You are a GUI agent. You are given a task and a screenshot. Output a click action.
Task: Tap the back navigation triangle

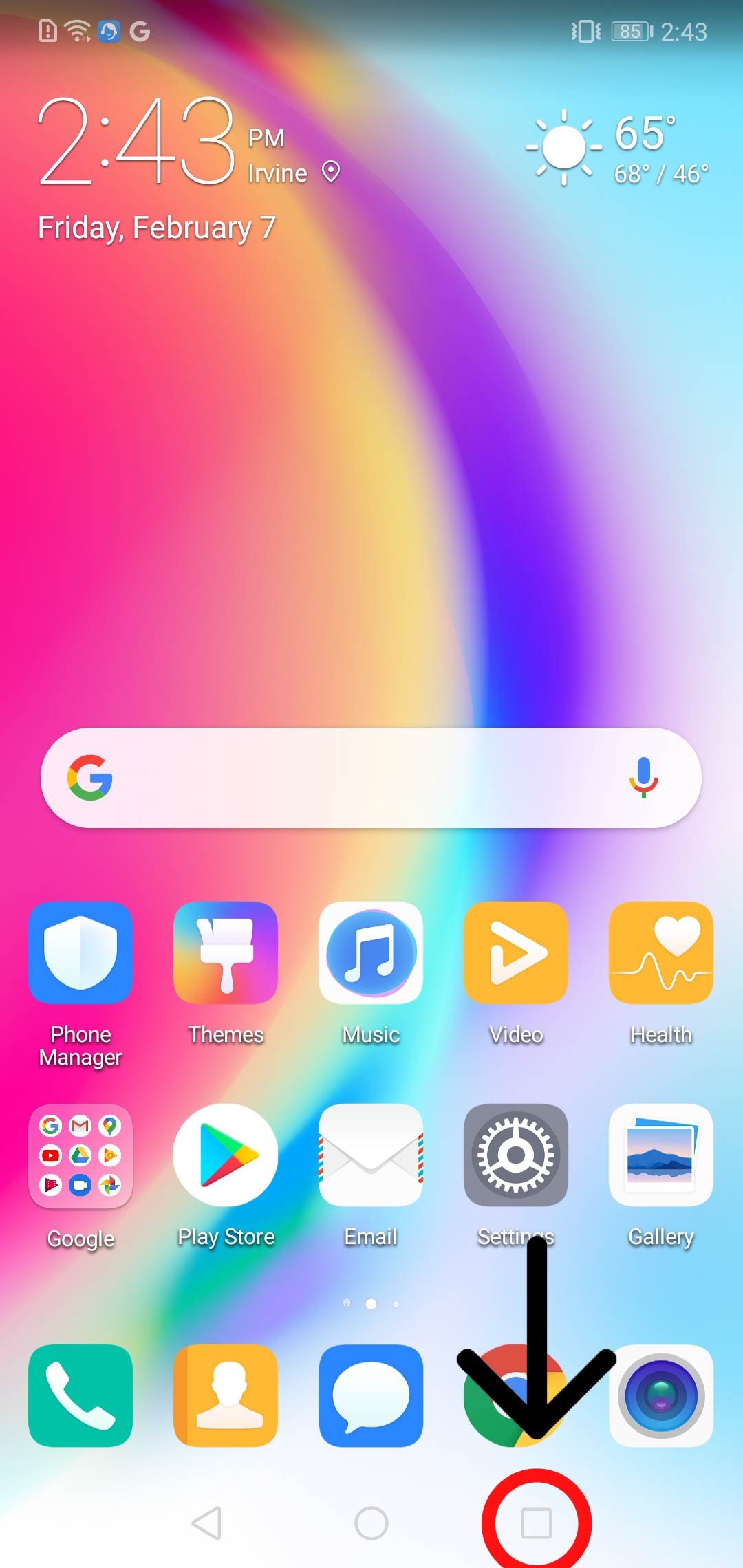point(206,1523)
